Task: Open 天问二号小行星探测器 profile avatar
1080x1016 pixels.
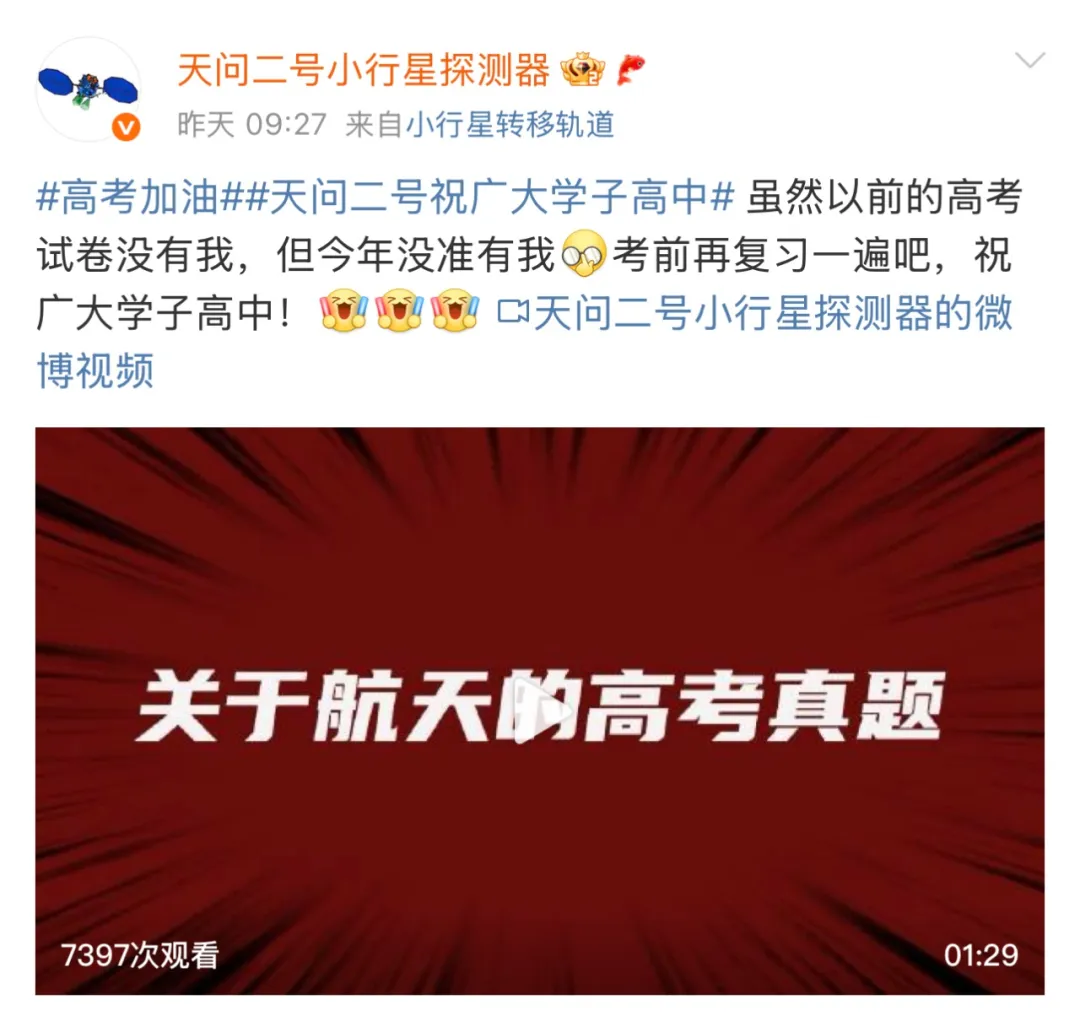Action: [x=89, y=90]
